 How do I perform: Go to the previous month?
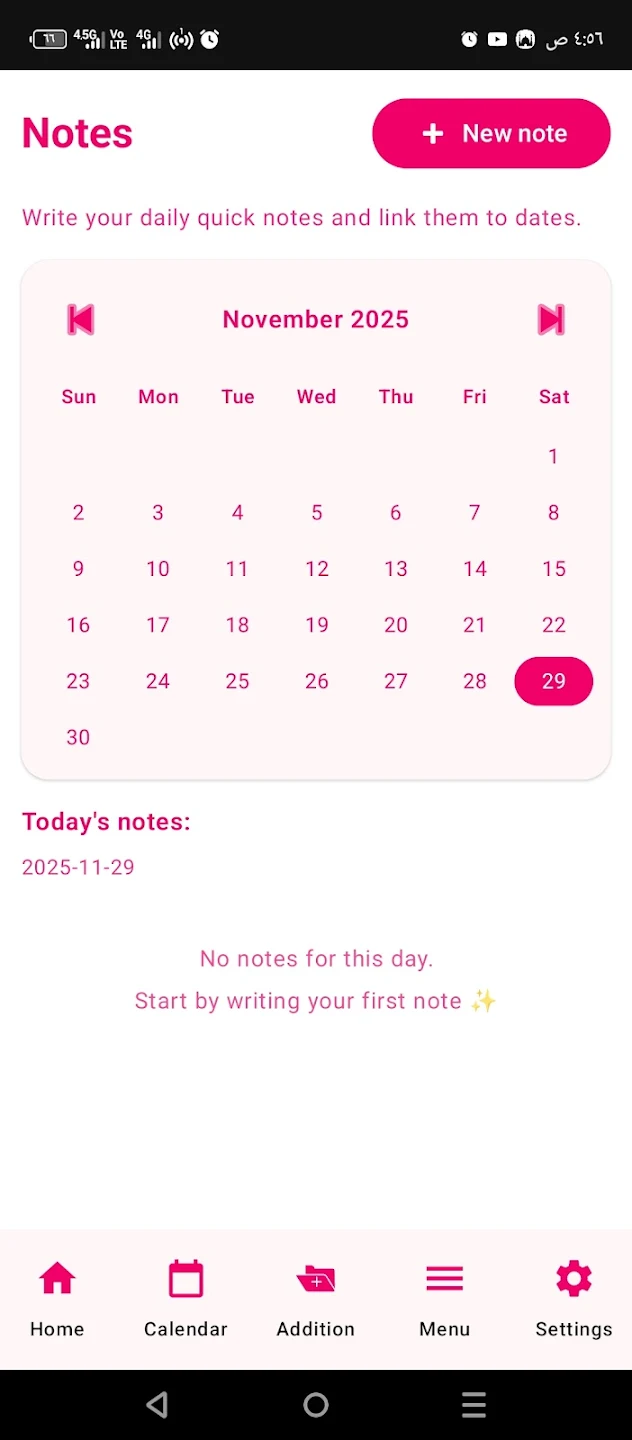[x=80, y=320]
